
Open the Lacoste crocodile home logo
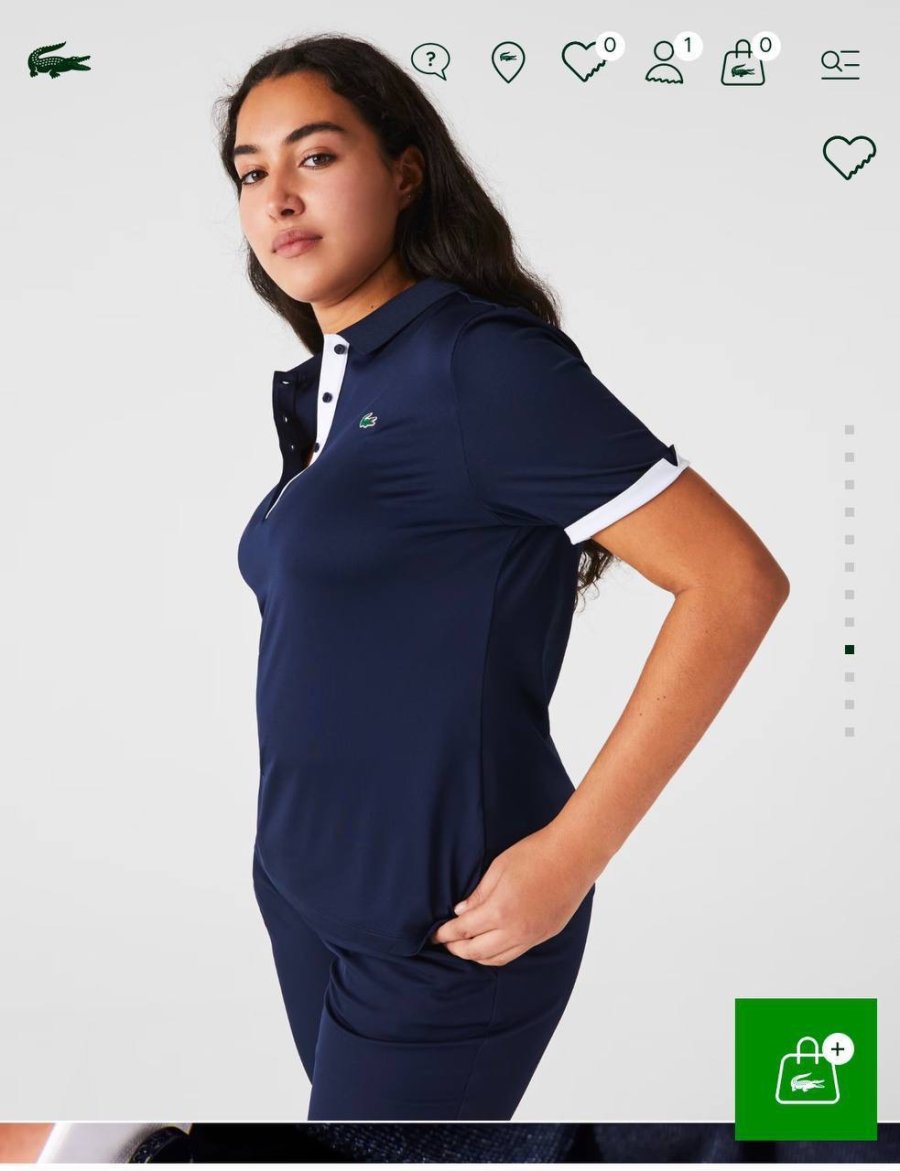(59, 61)
